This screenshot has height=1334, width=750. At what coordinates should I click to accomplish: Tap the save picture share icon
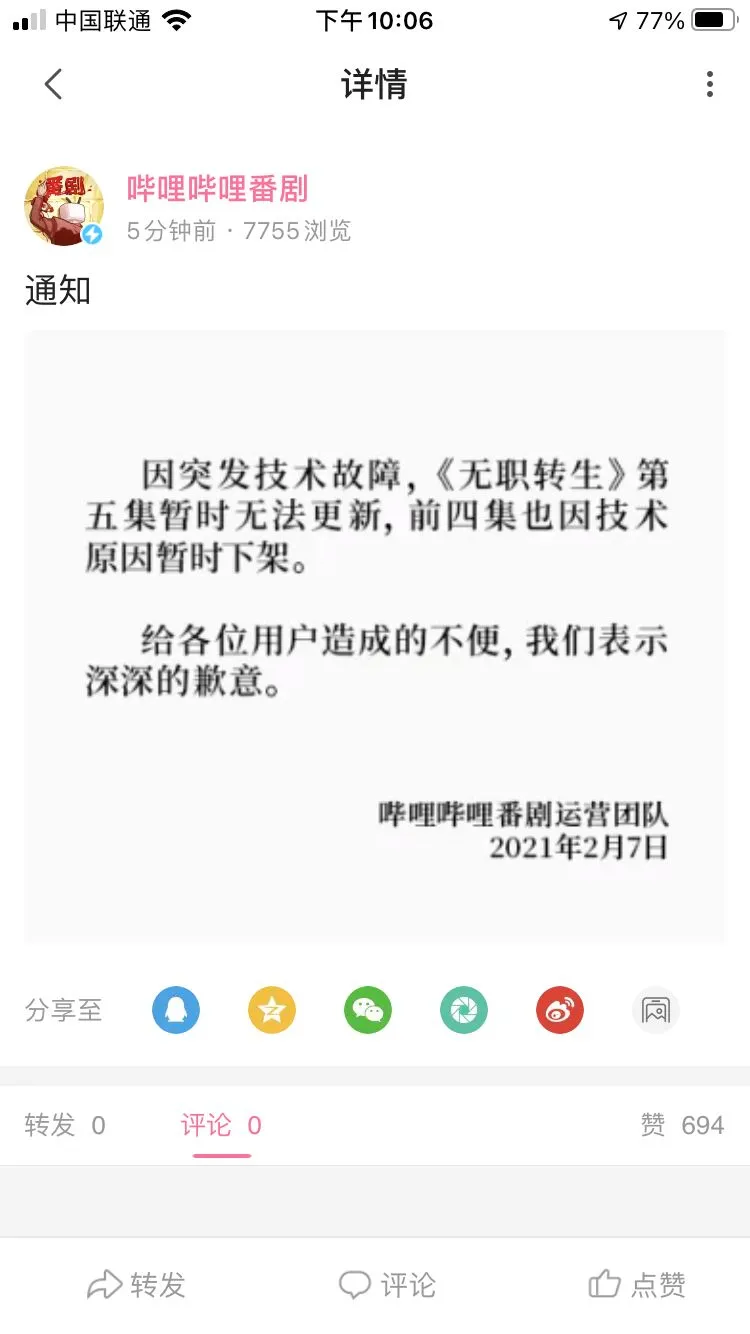(656, 1010)
